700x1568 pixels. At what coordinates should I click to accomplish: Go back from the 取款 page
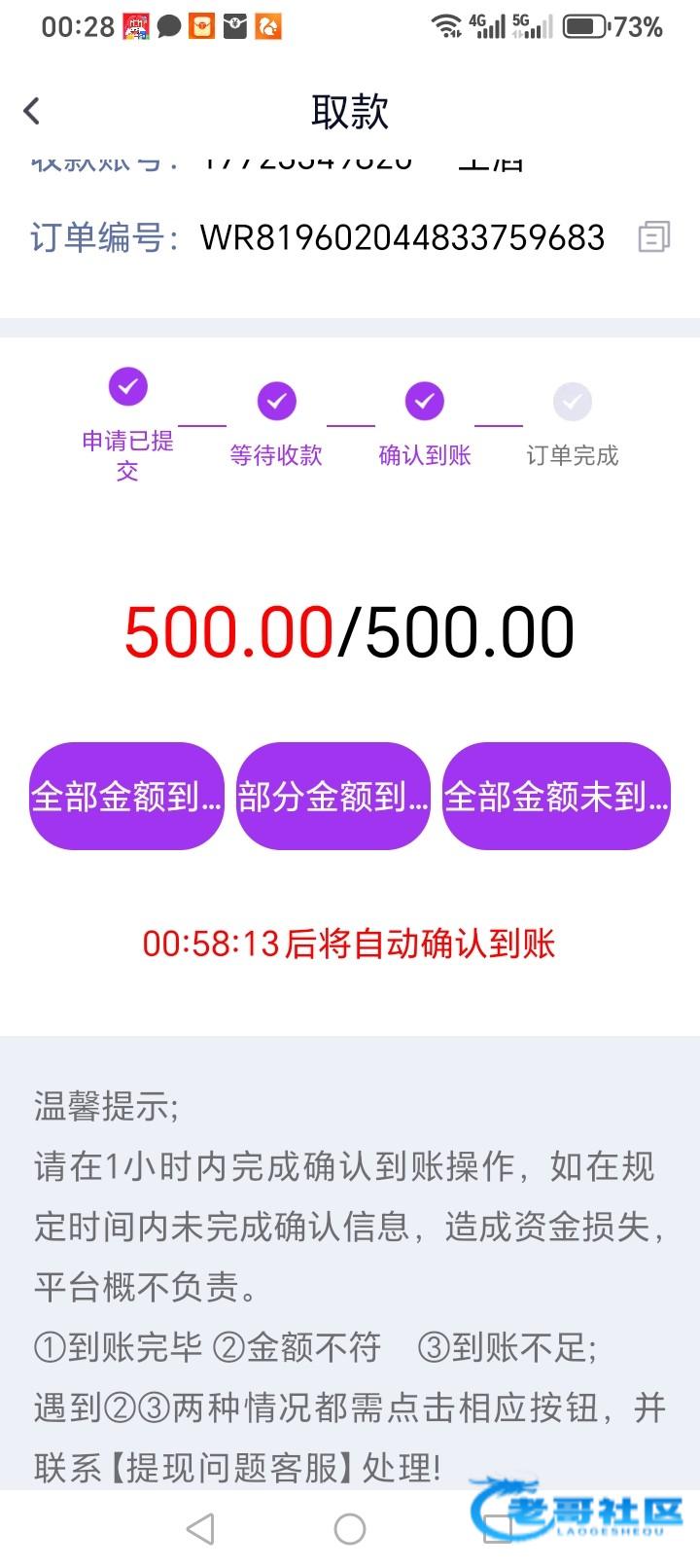pos(32,111)
